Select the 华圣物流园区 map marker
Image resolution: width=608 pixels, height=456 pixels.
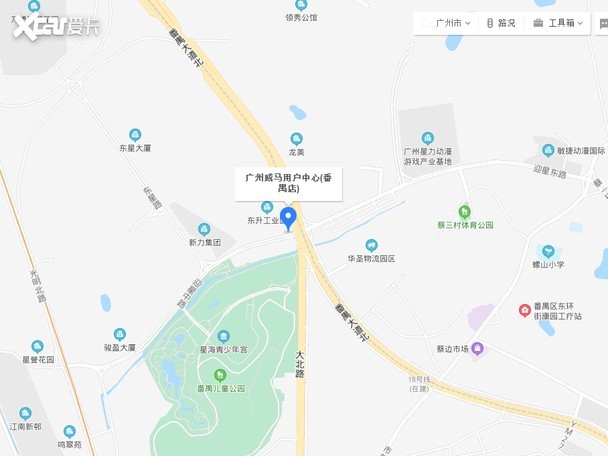point(371,246)
